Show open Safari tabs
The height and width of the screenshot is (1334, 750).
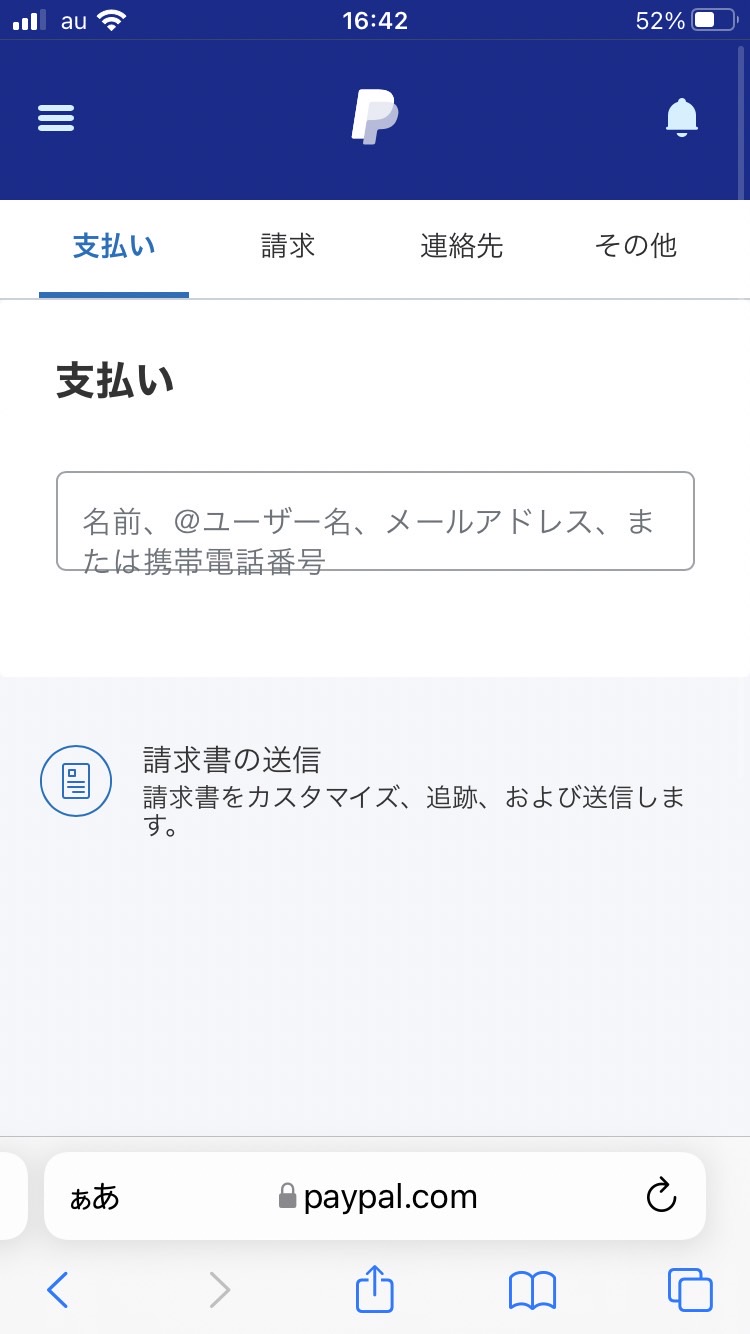(x=690, y=1290)
